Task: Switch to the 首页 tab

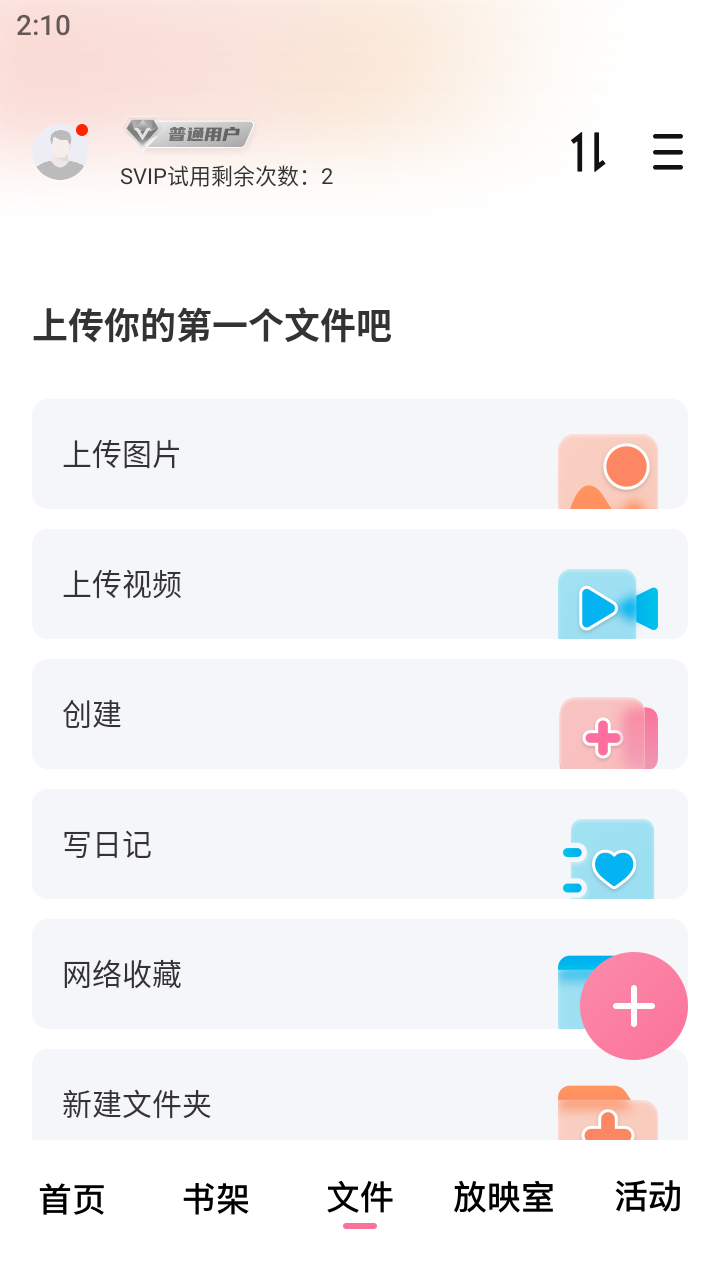Action: (71, 1199)
